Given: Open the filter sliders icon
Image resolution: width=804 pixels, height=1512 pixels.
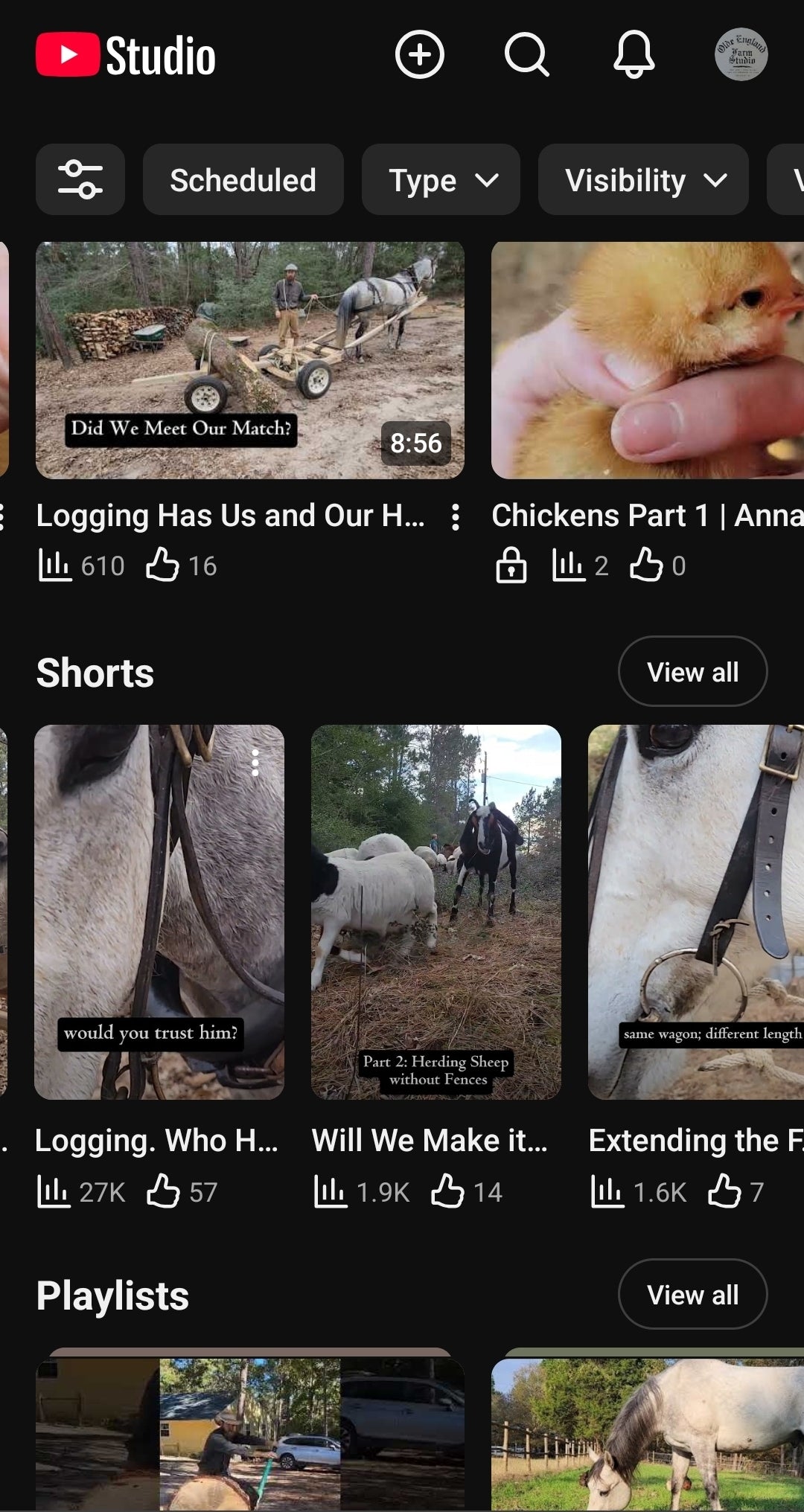Looking at the screenshot, I should coord(80,179).
